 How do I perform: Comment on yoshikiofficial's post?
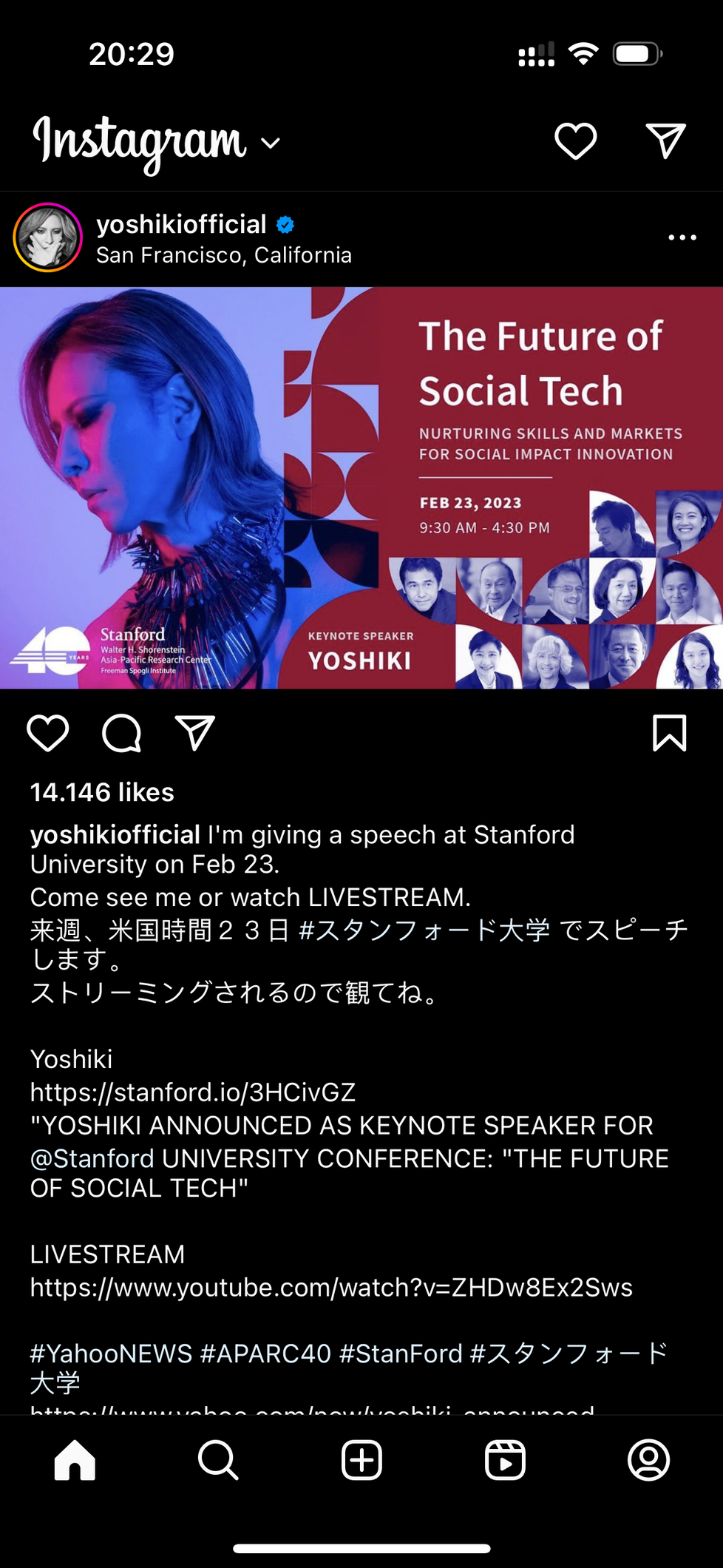(121, 733)
